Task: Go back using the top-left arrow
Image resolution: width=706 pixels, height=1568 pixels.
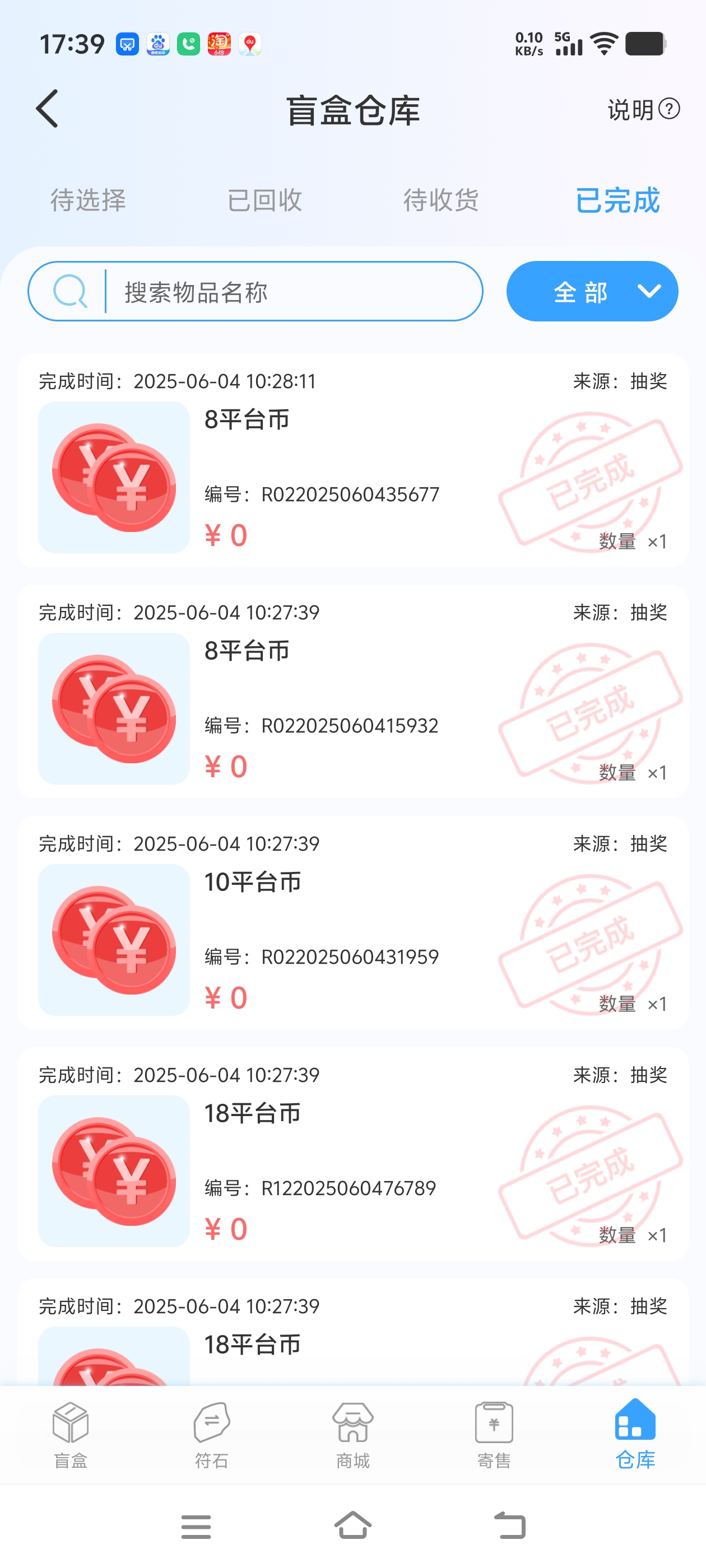Action: (x=48, y=109)
